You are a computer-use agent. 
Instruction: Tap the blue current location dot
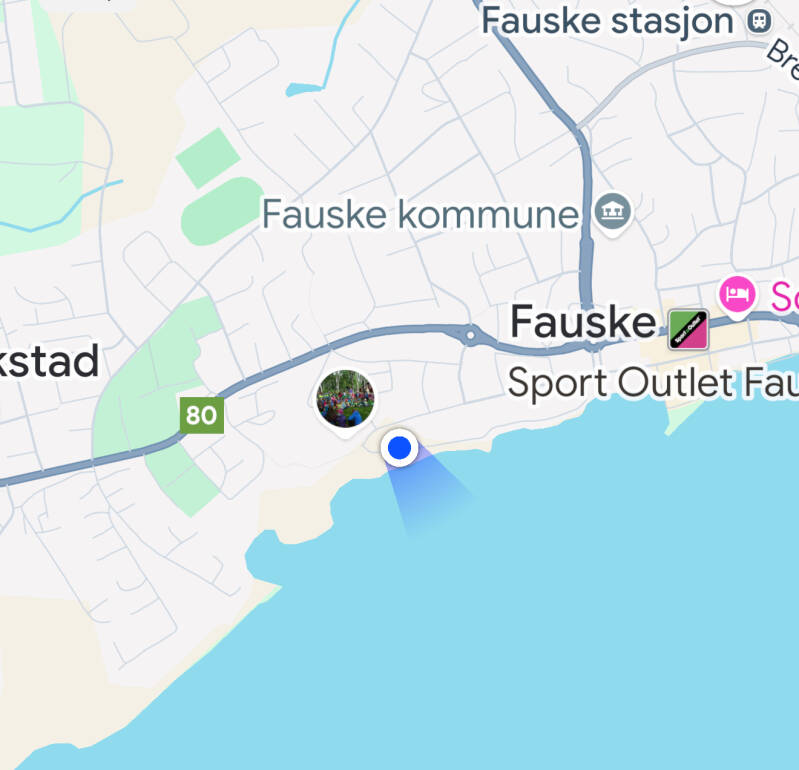400,447
